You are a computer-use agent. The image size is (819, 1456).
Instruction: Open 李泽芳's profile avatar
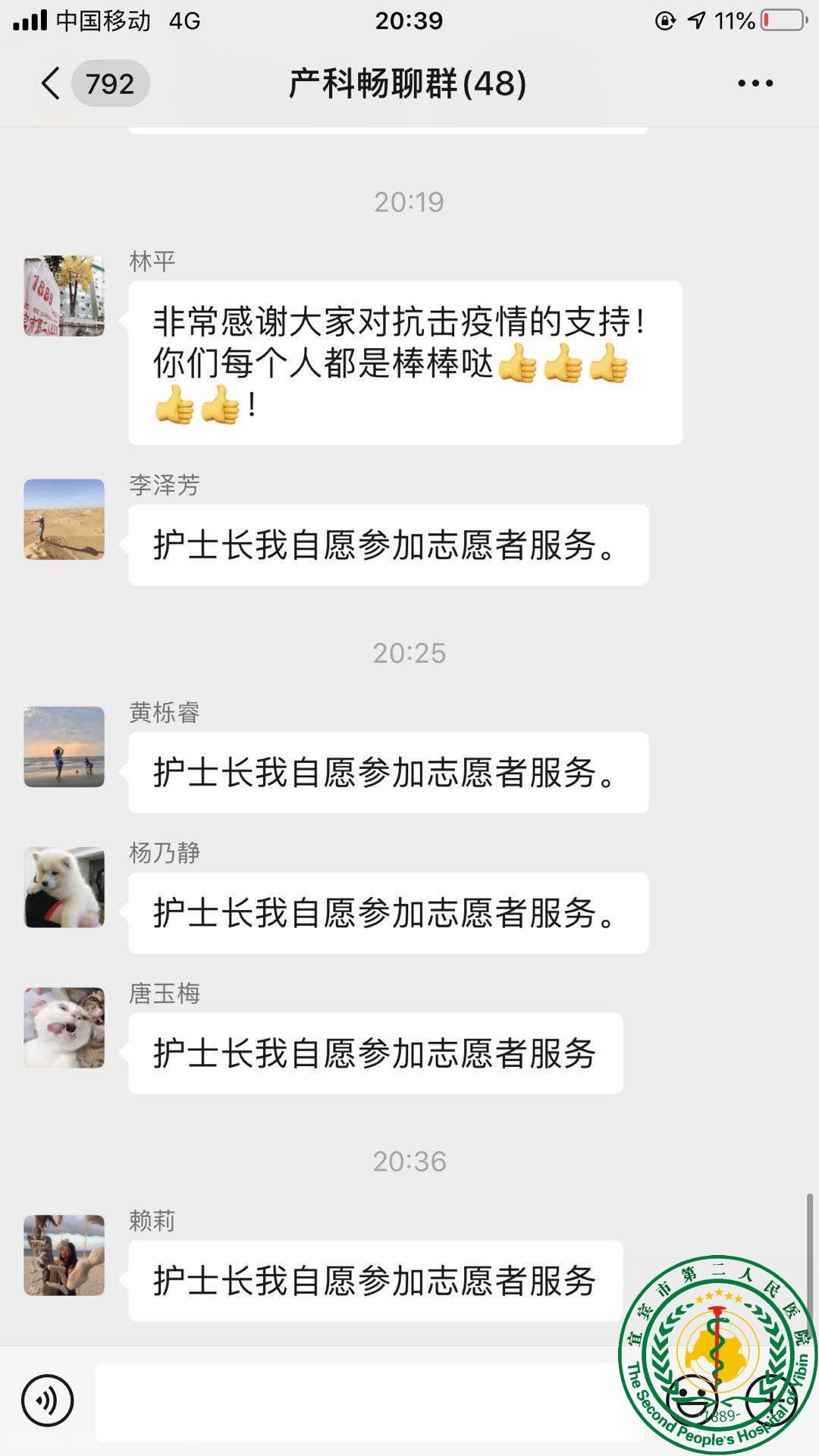click(64, 519)
